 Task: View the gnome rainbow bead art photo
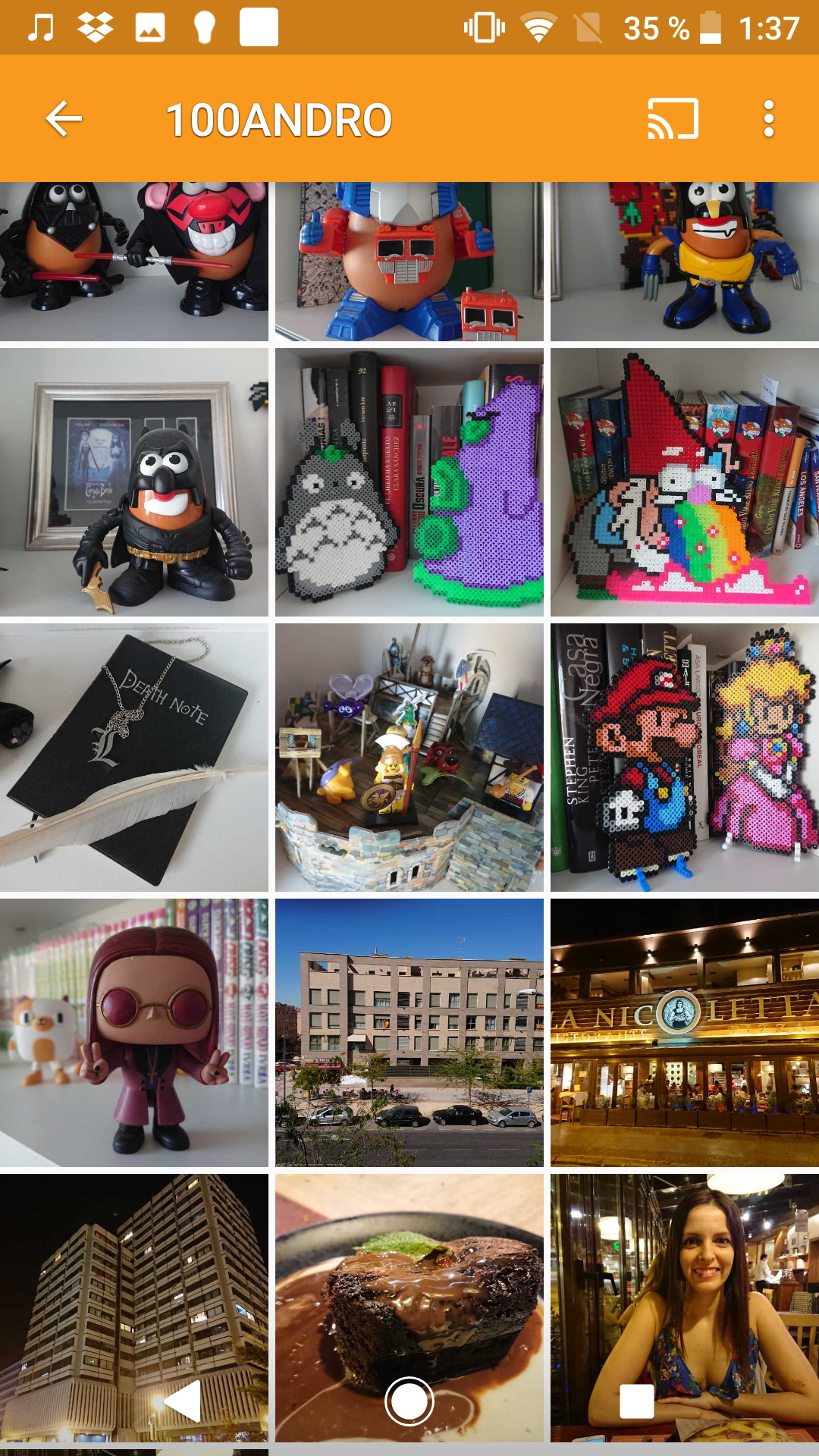[685, 482]
